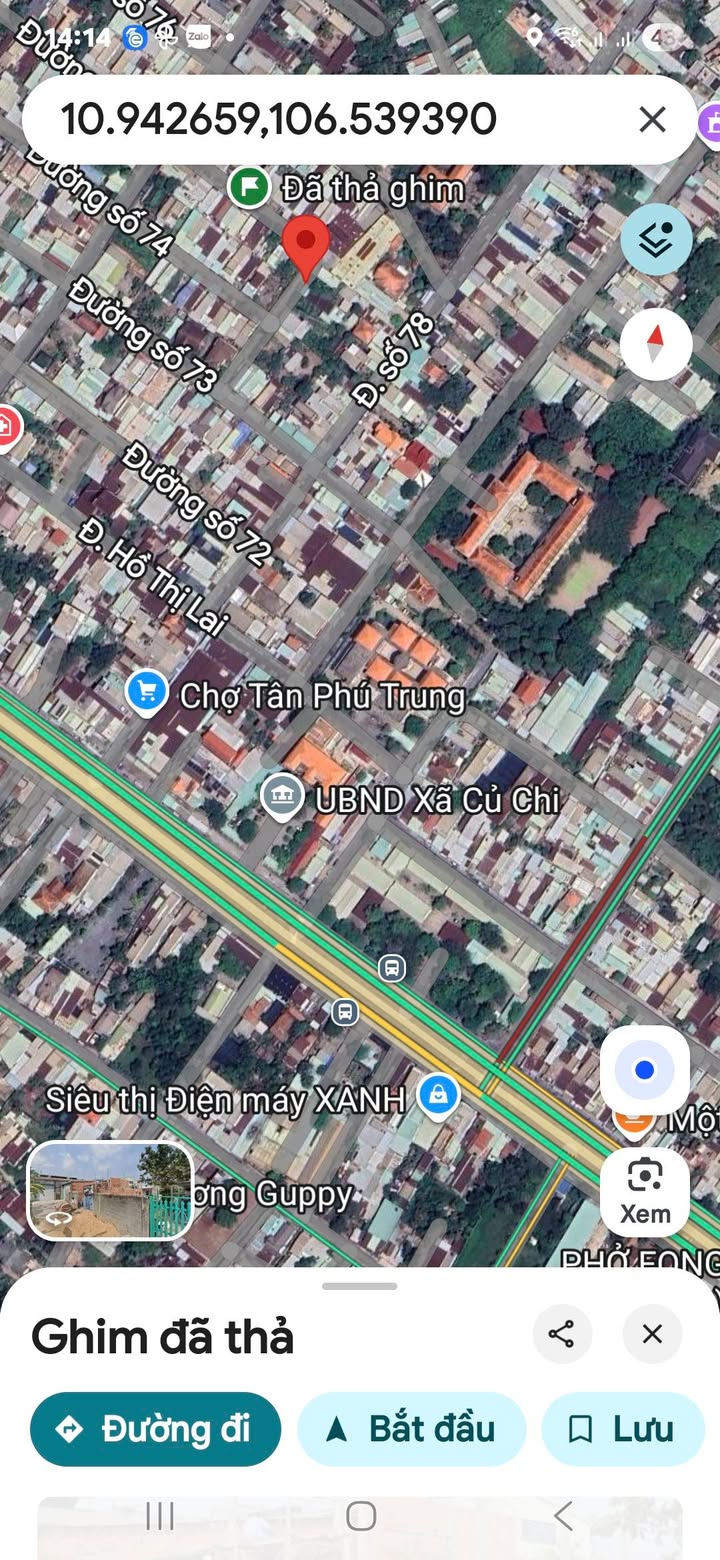The width and height of the screenshot is (720, 1560).
Task: Tap the compass to reorient map
Action: [x=656, y=344]
